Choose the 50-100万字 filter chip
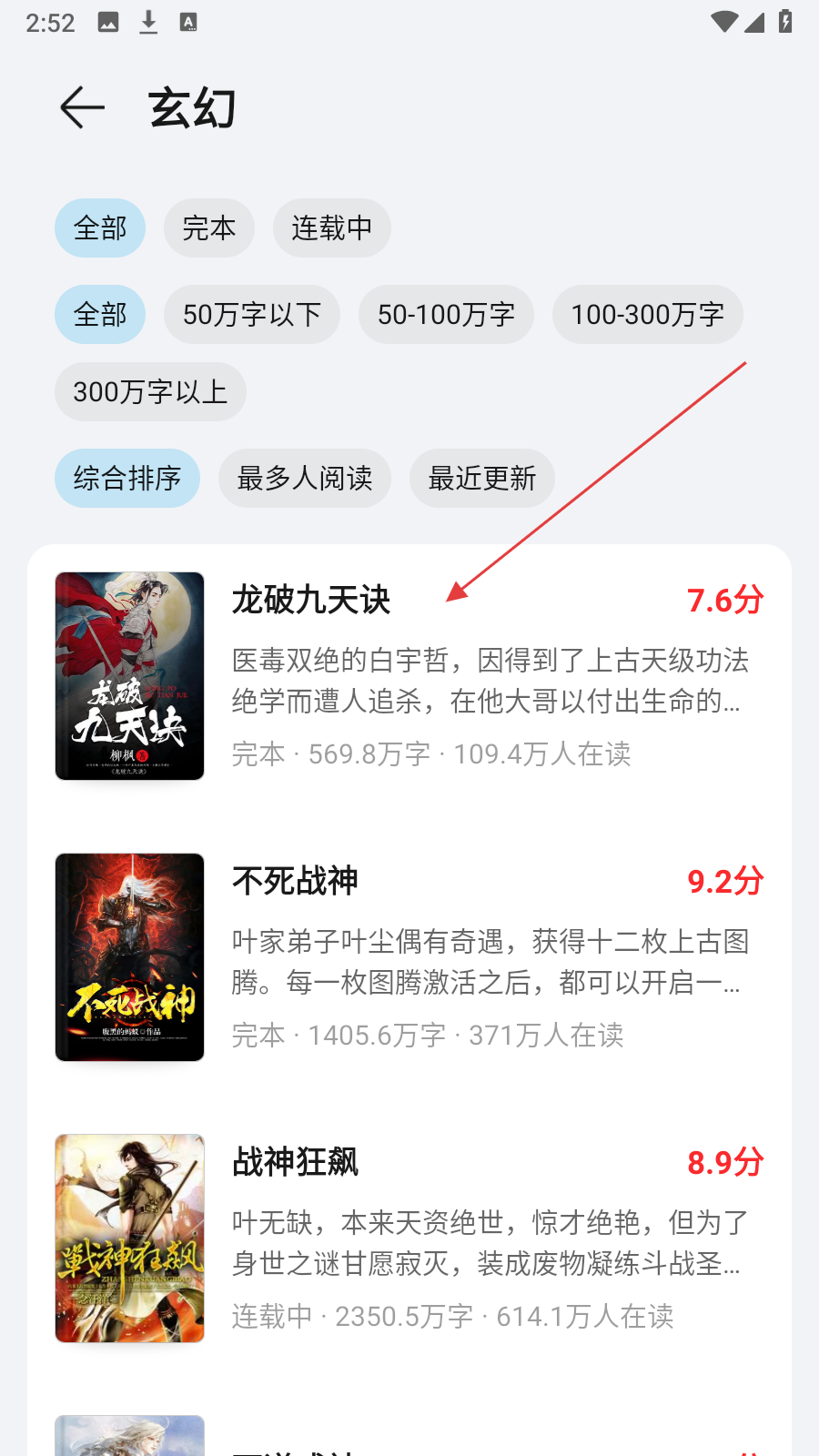This screenshot has width=819, height=1456. 446,315
